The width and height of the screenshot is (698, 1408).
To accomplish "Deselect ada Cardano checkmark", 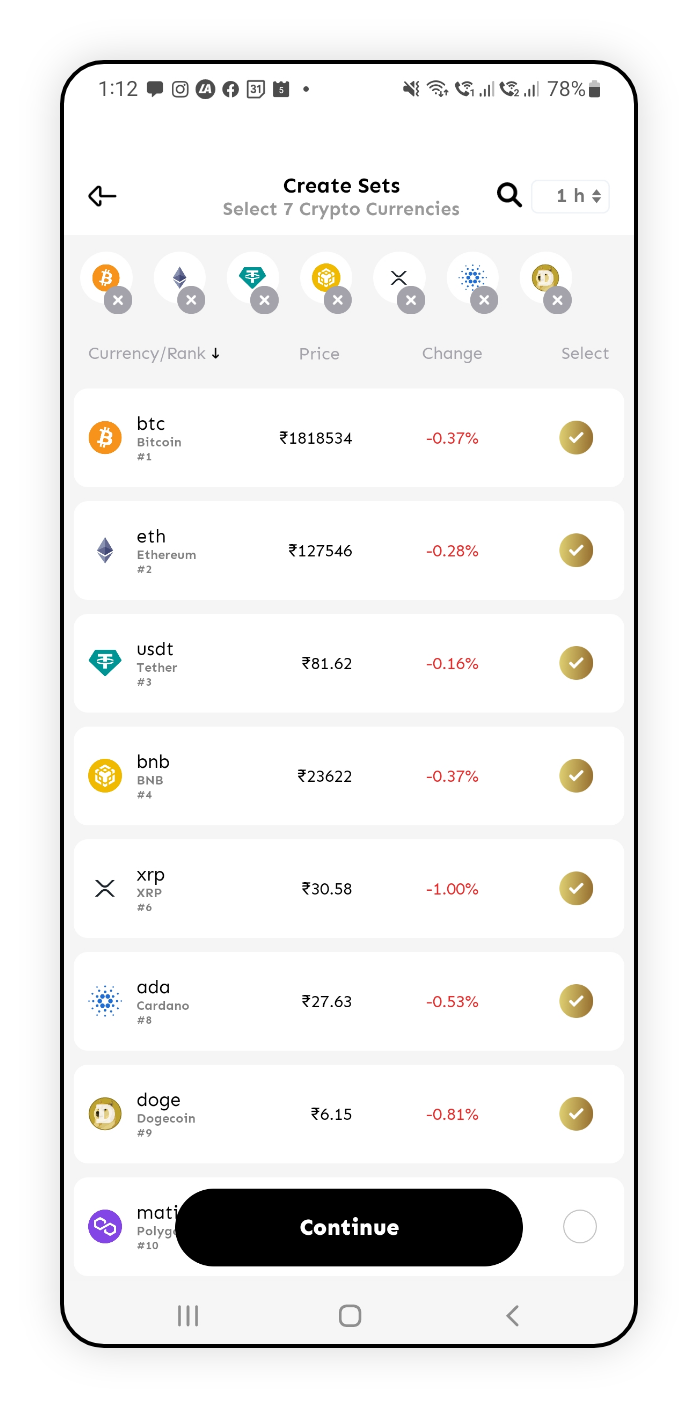I will click(x=576, y=1001).
